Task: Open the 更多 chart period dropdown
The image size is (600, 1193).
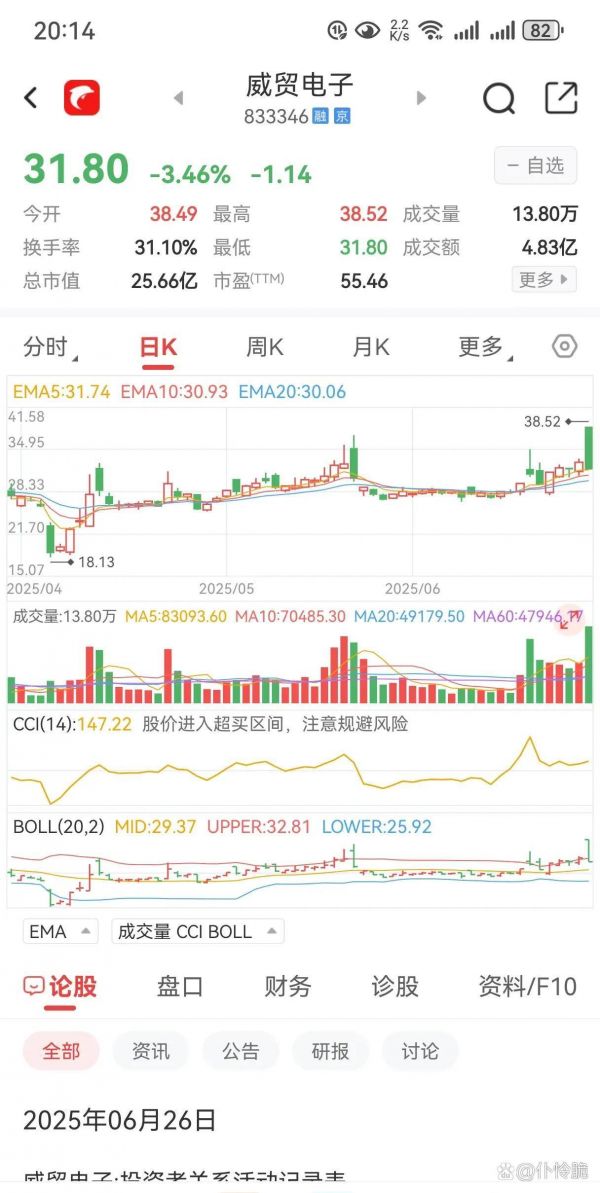Action: [484, 348]
